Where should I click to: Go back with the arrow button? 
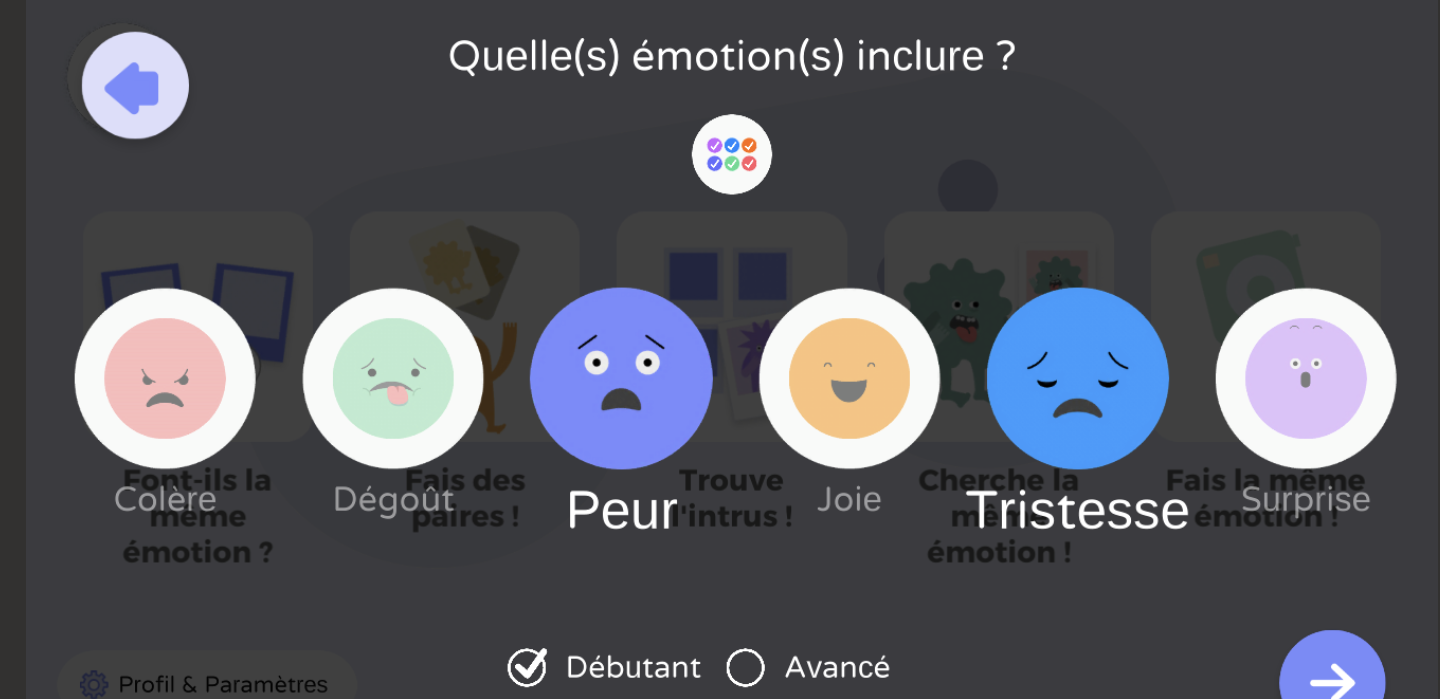pos(135,86)
